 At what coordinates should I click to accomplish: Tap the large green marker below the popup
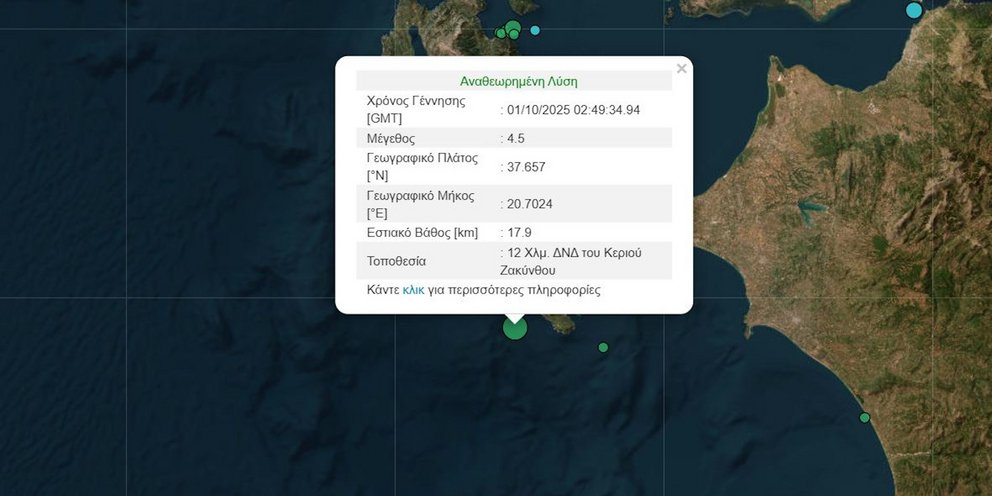514,327
